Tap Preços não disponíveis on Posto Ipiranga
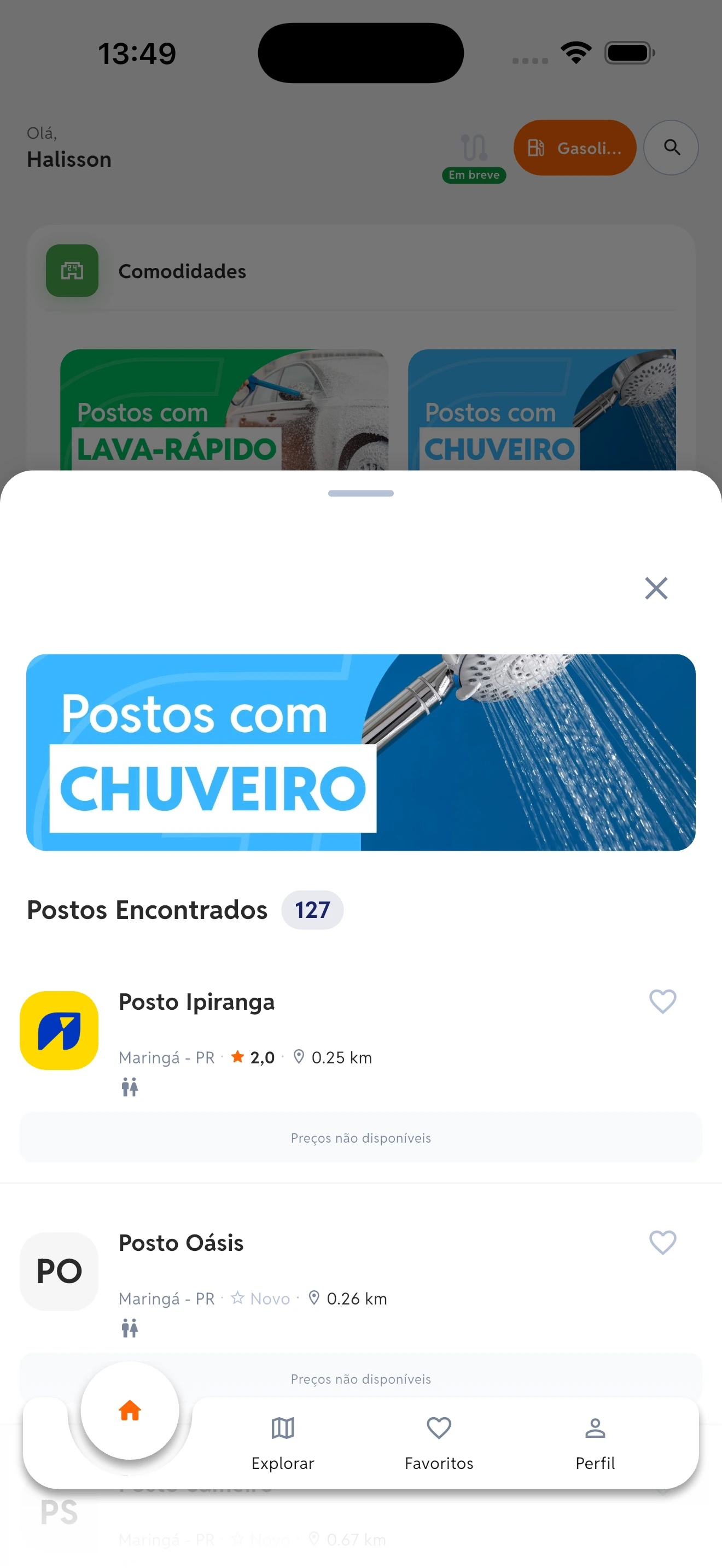This screenshot has height=1568, width=722. pyautogui.click(x=360, y=1137)
